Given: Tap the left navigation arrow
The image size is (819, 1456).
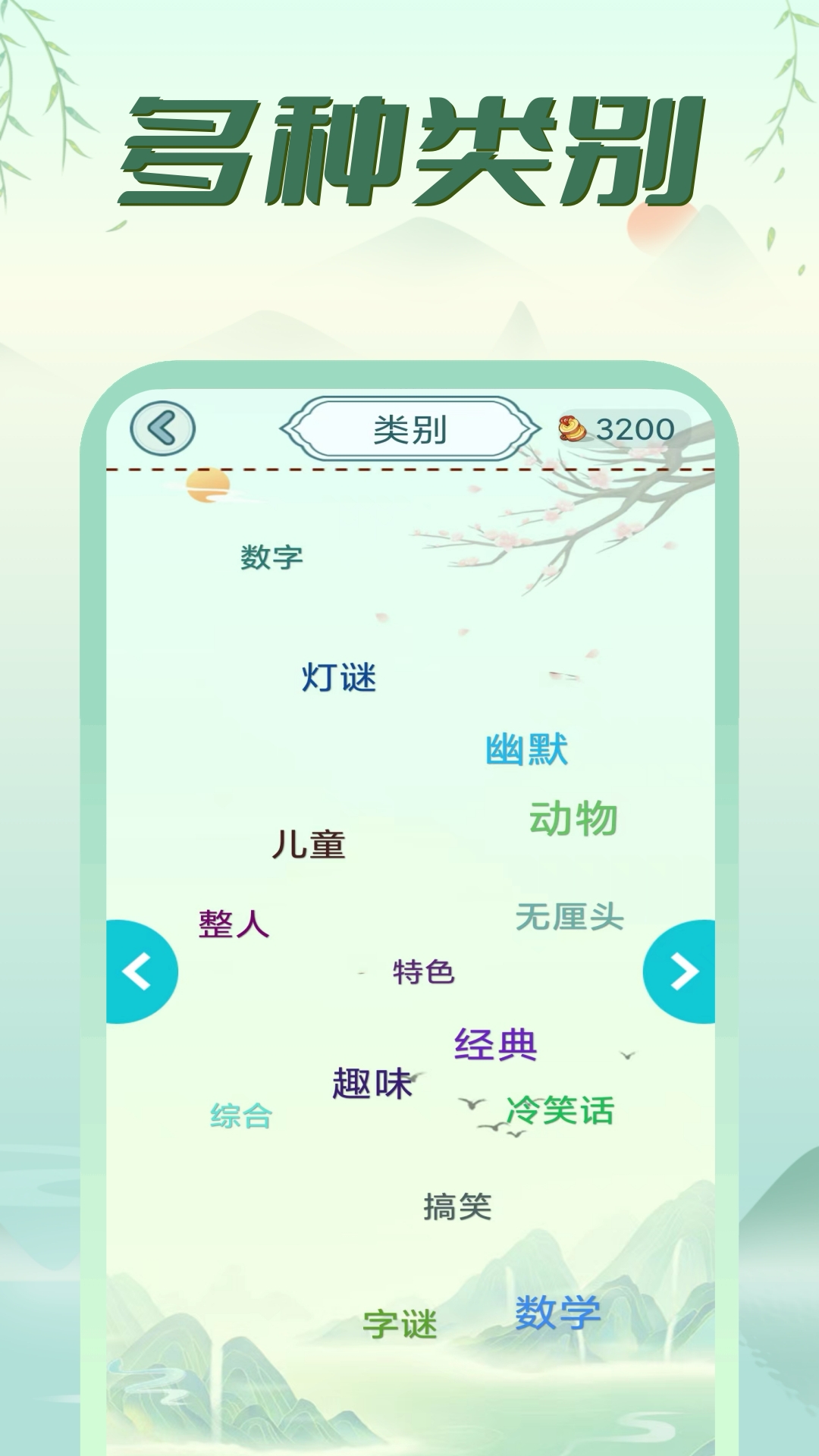Looking at the screenshot, I should pos(136,971).
